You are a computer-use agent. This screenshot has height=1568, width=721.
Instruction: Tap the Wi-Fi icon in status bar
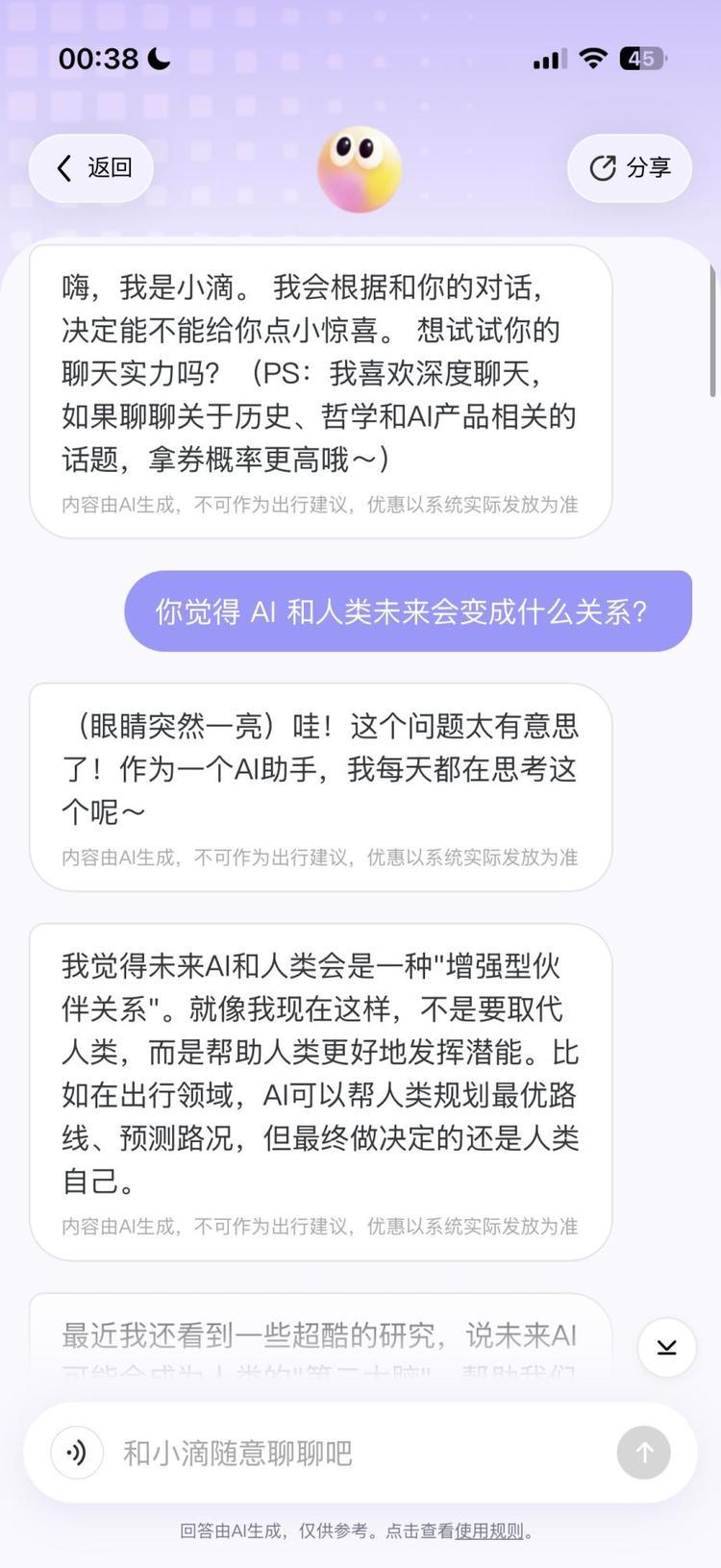pyautogui.click(x=593, y=58)
